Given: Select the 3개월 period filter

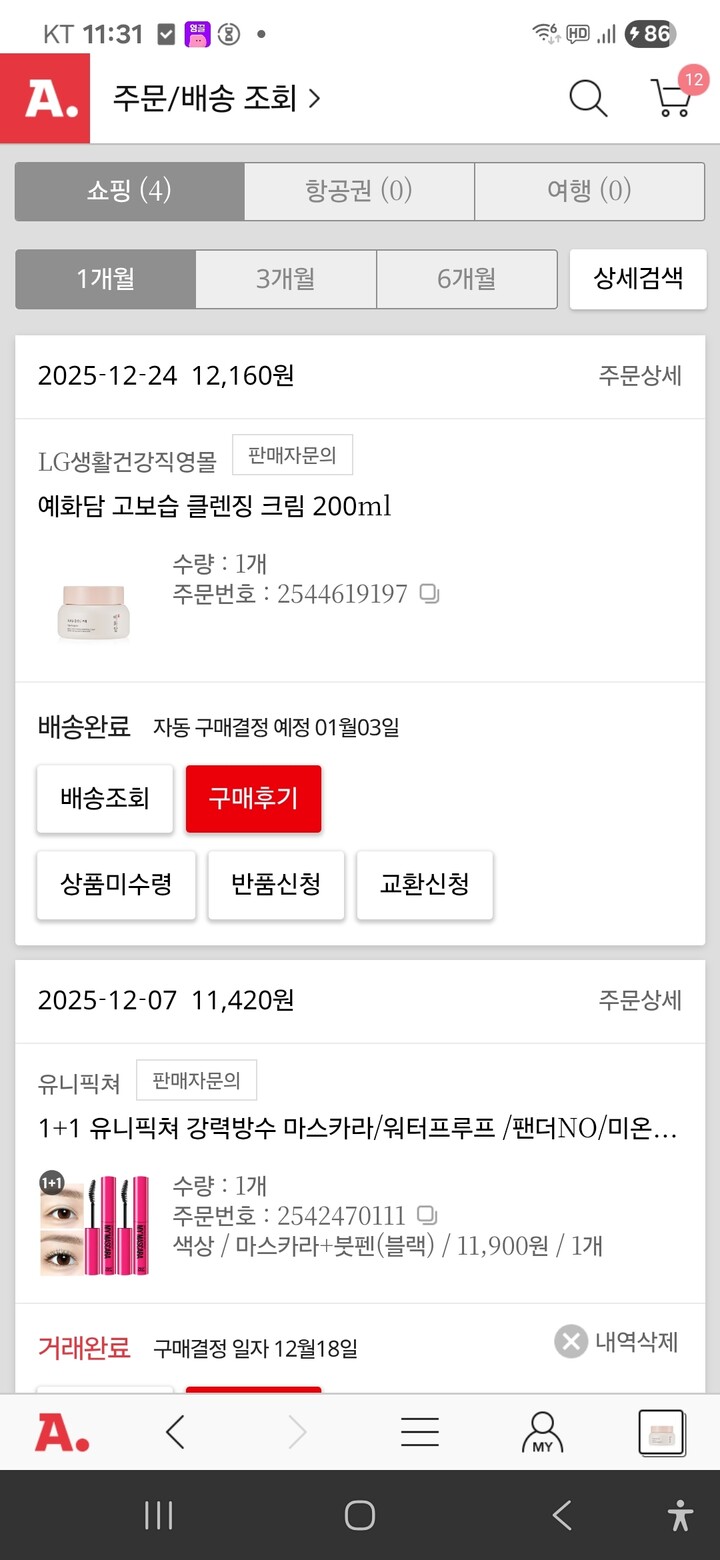Looking at the screenshot, I should click(x=285, y=280).
